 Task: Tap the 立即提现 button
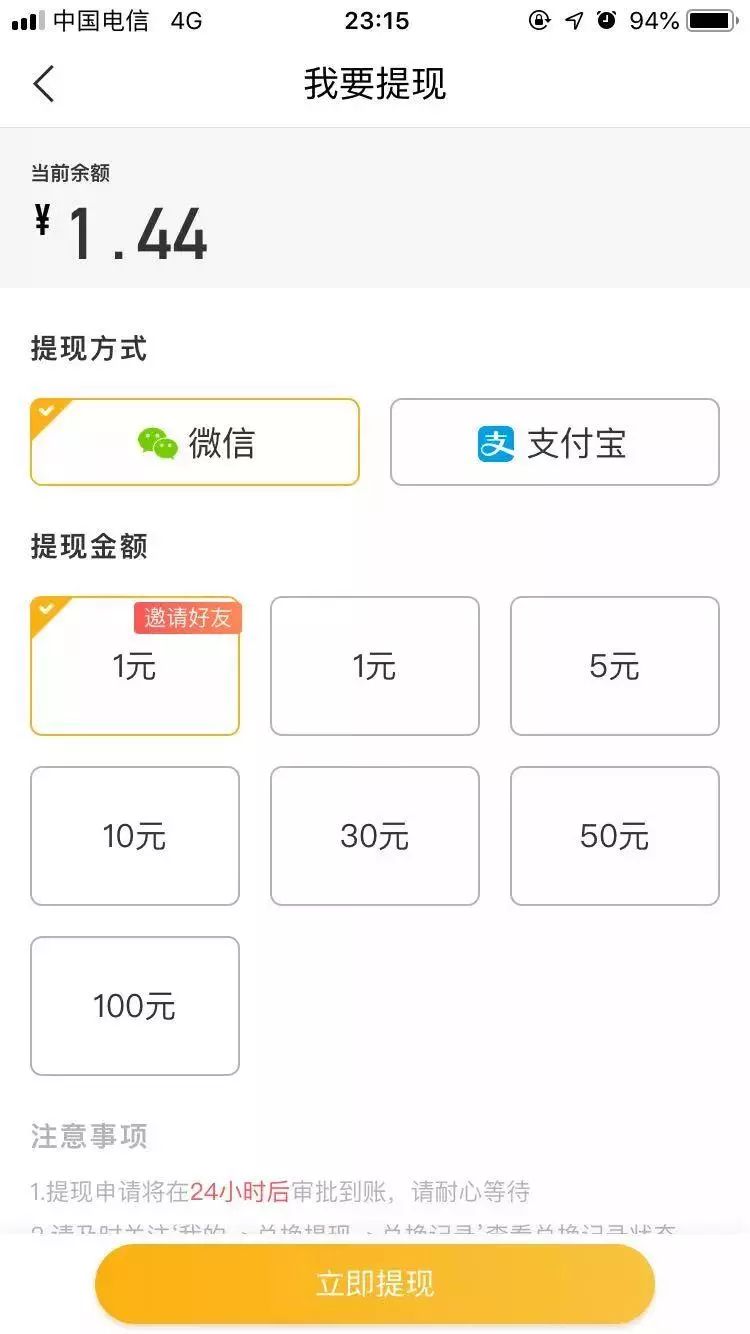click(x=375, y=1284)
